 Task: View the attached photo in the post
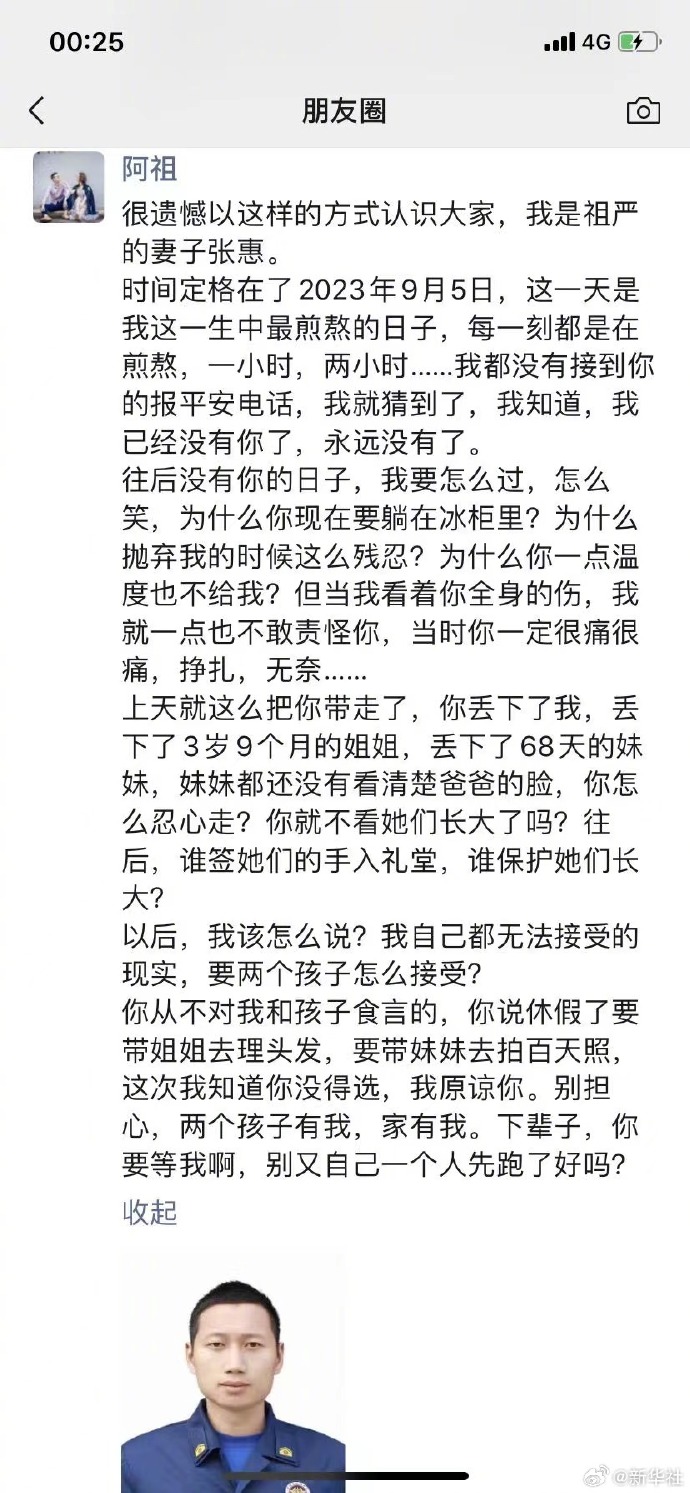[234, 1375]
